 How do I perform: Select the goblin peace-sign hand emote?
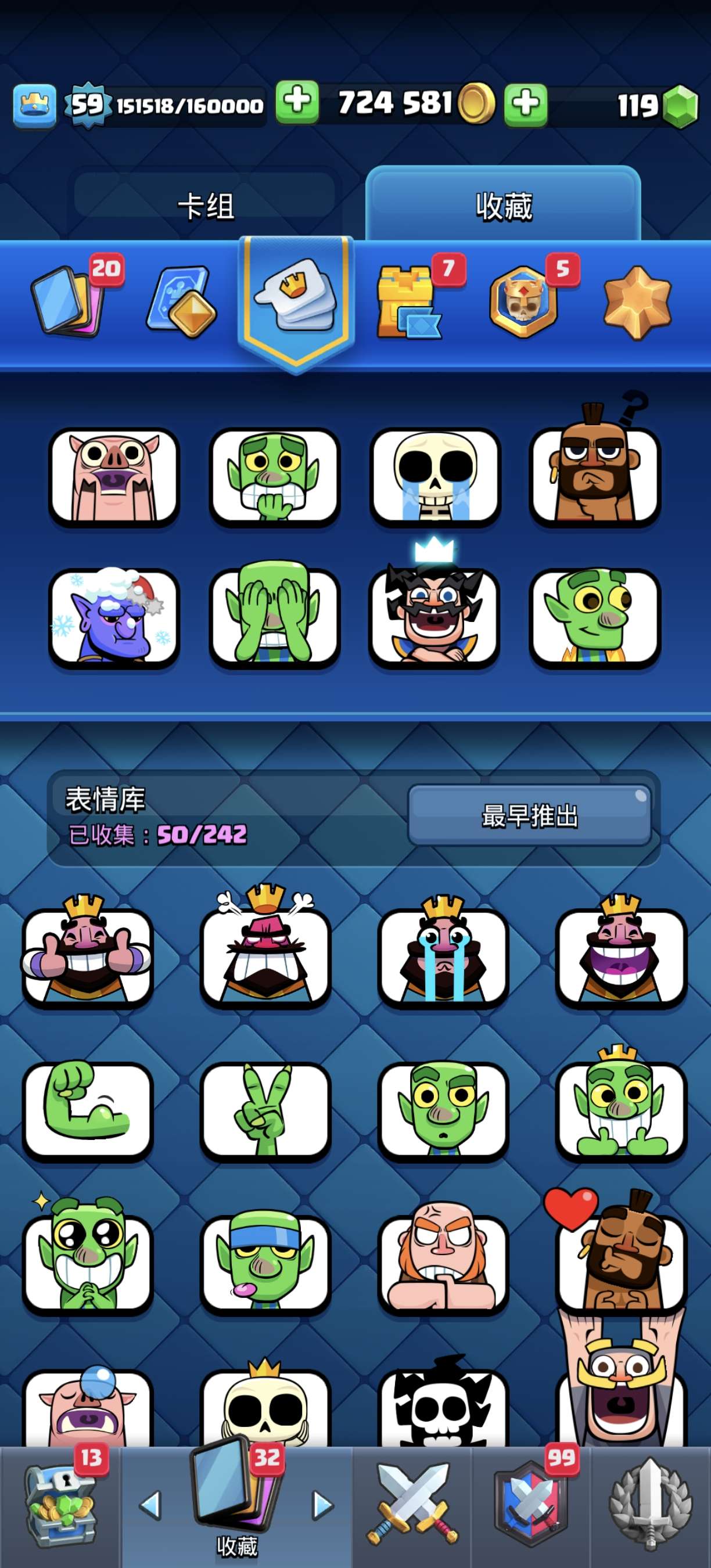point(265,1109)
